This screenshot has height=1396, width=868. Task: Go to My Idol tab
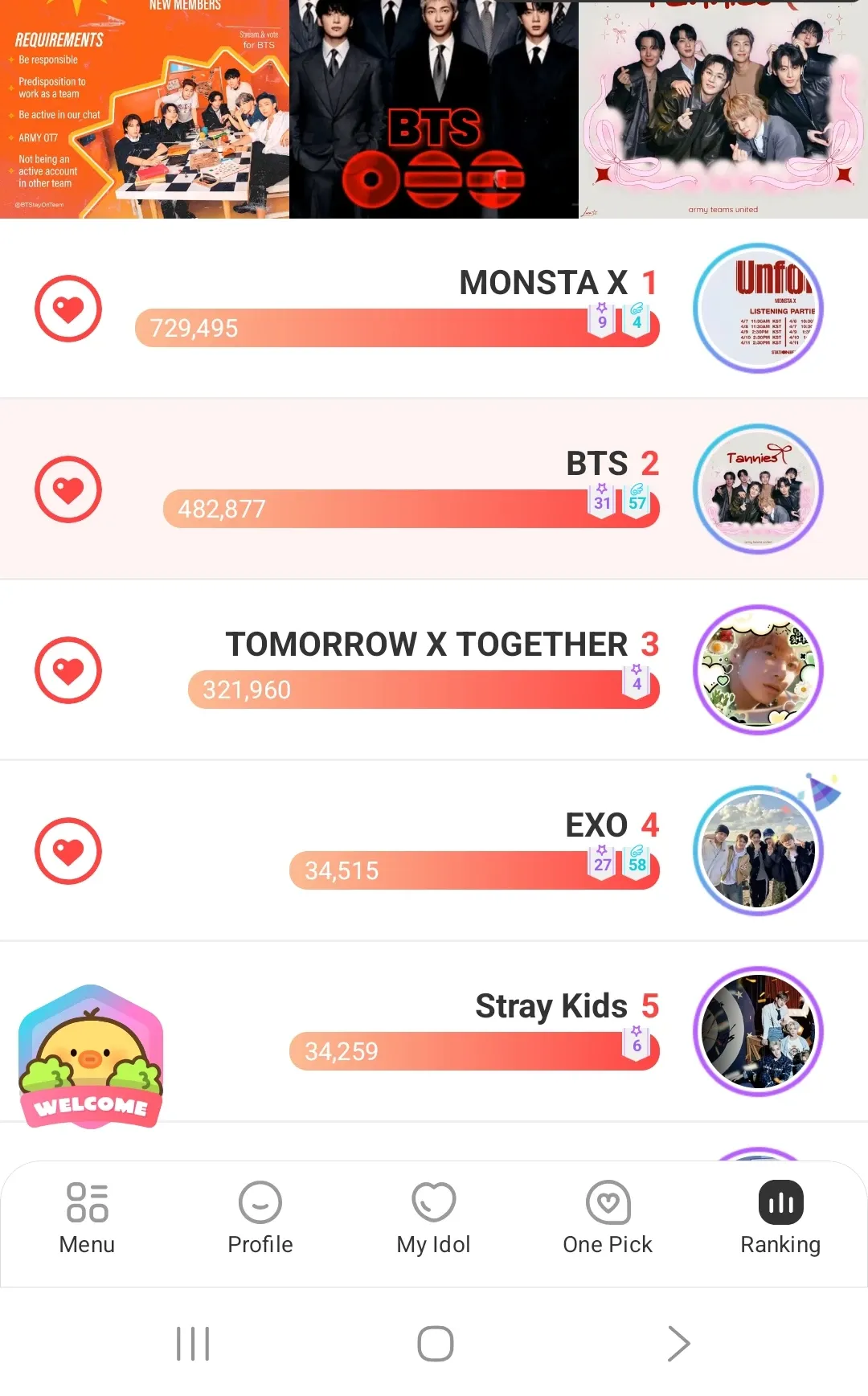(434, 1218)
